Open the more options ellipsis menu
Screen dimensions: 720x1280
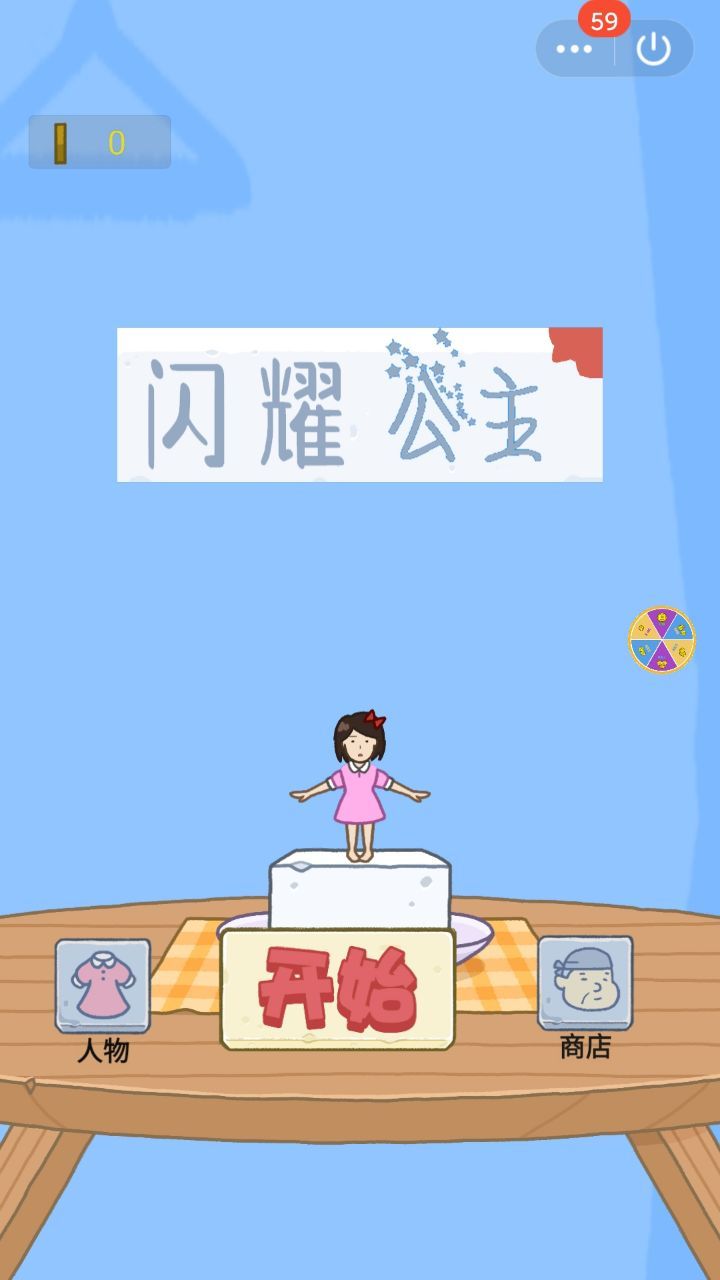point(575,48)
